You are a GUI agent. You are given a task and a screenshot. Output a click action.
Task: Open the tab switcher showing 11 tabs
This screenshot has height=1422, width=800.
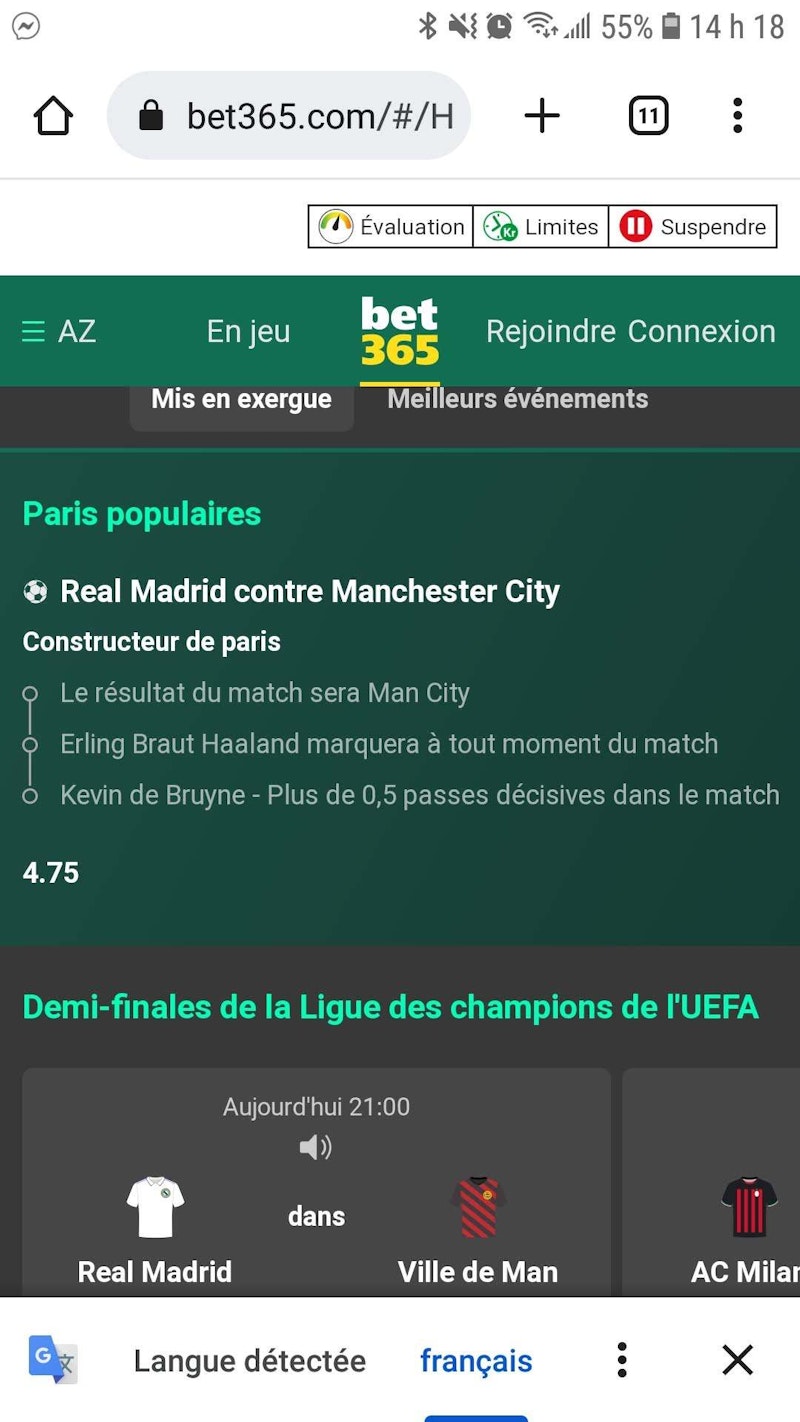click(648, 116)
